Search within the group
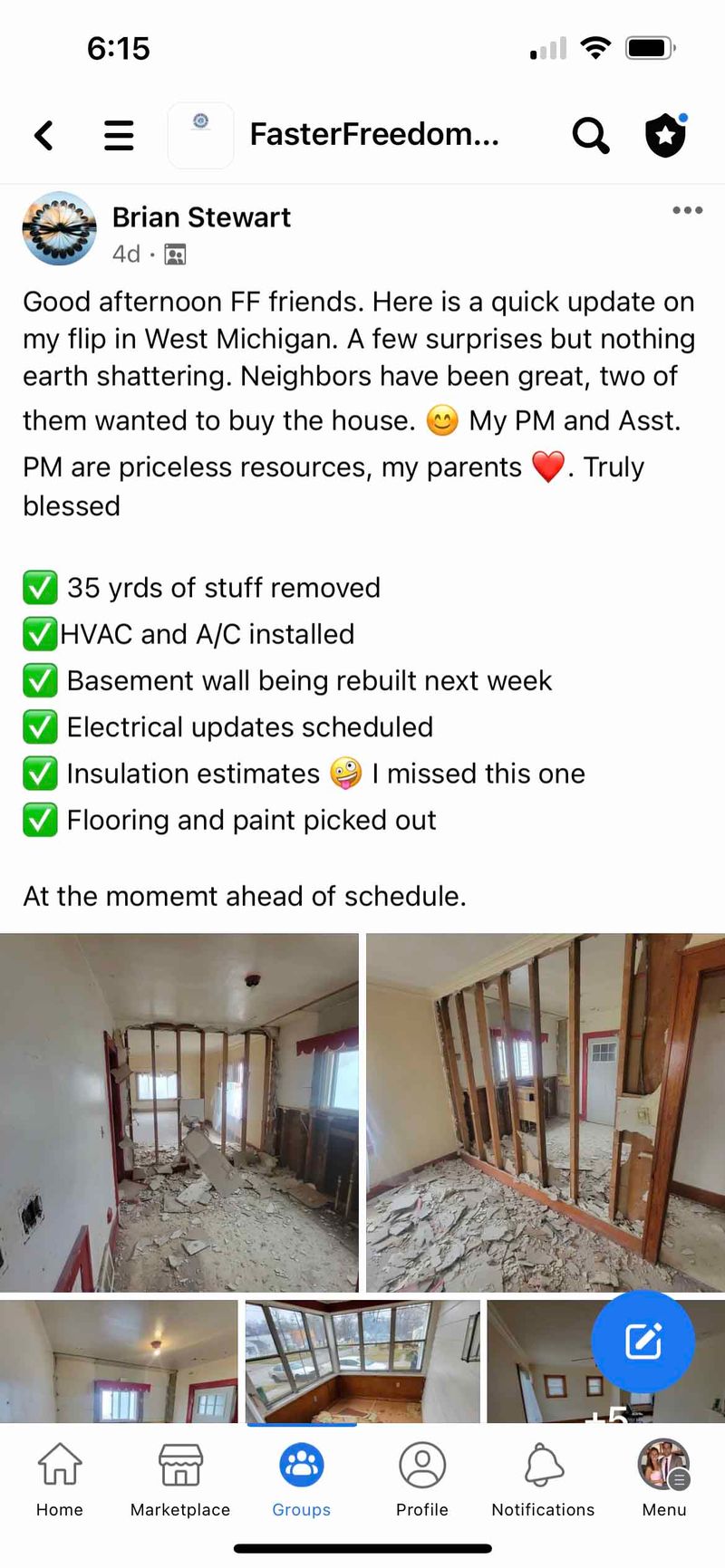Screen dimensions: 725x1568 [590, 136]
